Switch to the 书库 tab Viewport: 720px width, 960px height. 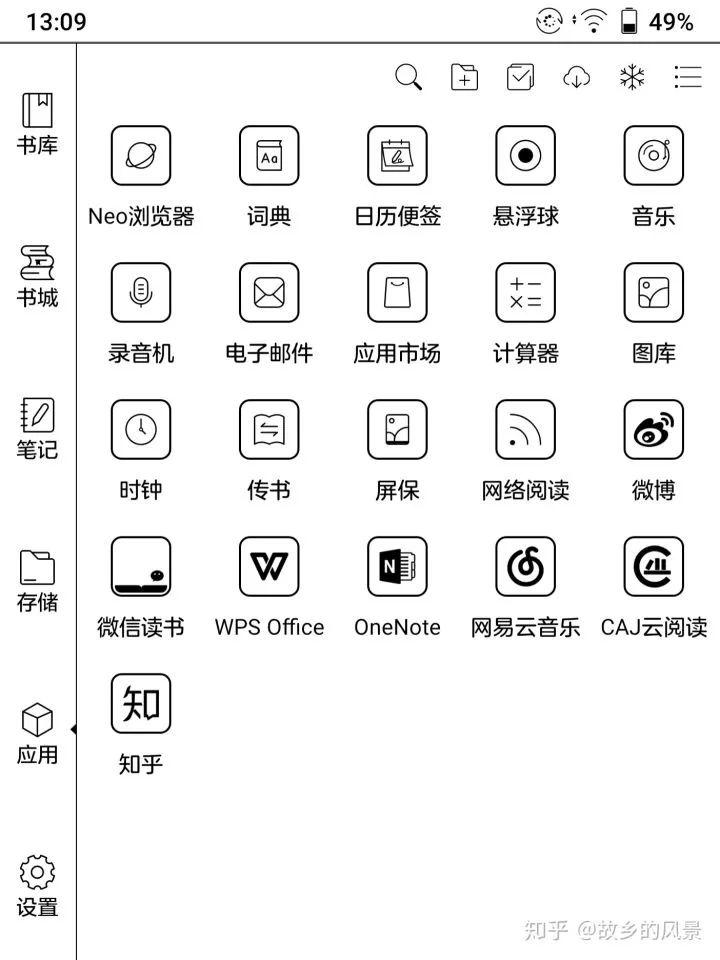tap(37, 124)
